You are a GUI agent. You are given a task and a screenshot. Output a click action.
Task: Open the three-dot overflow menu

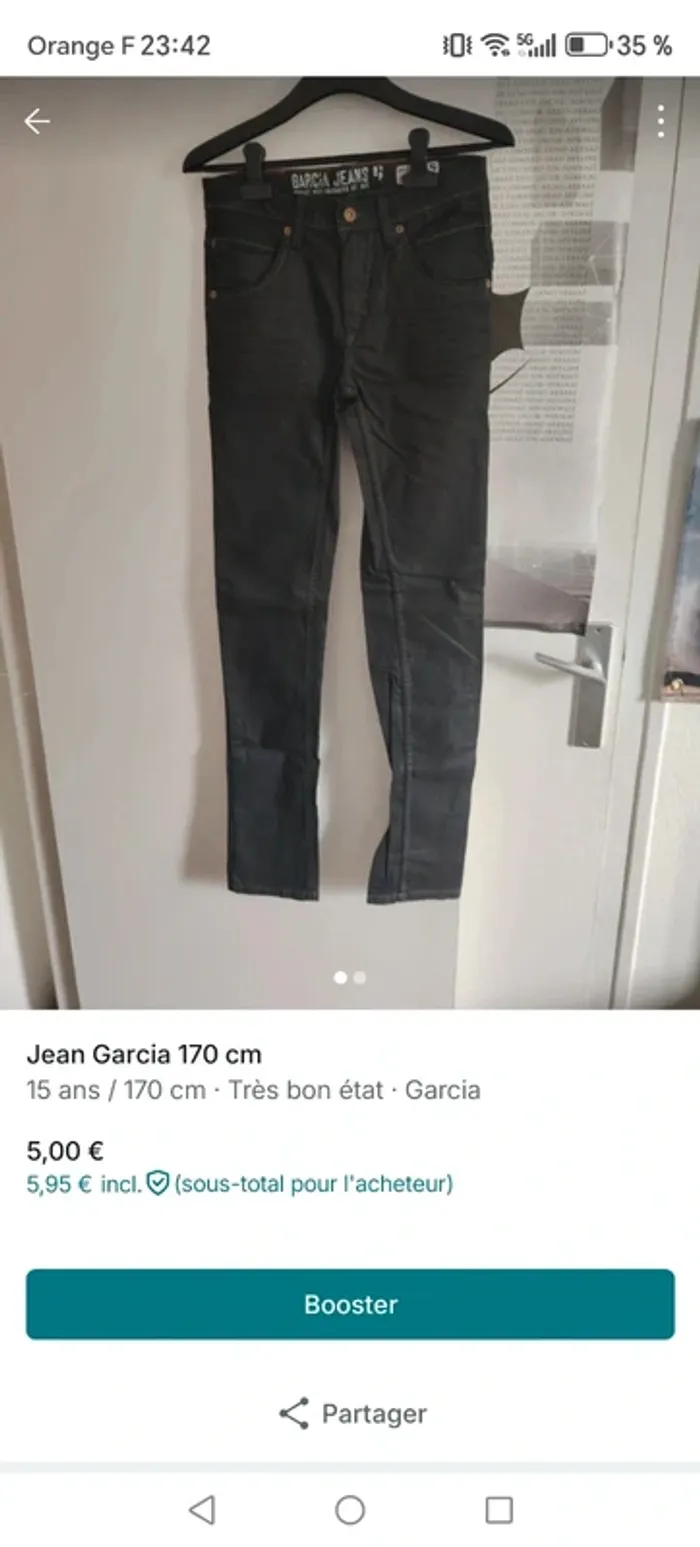coord(660,121)
